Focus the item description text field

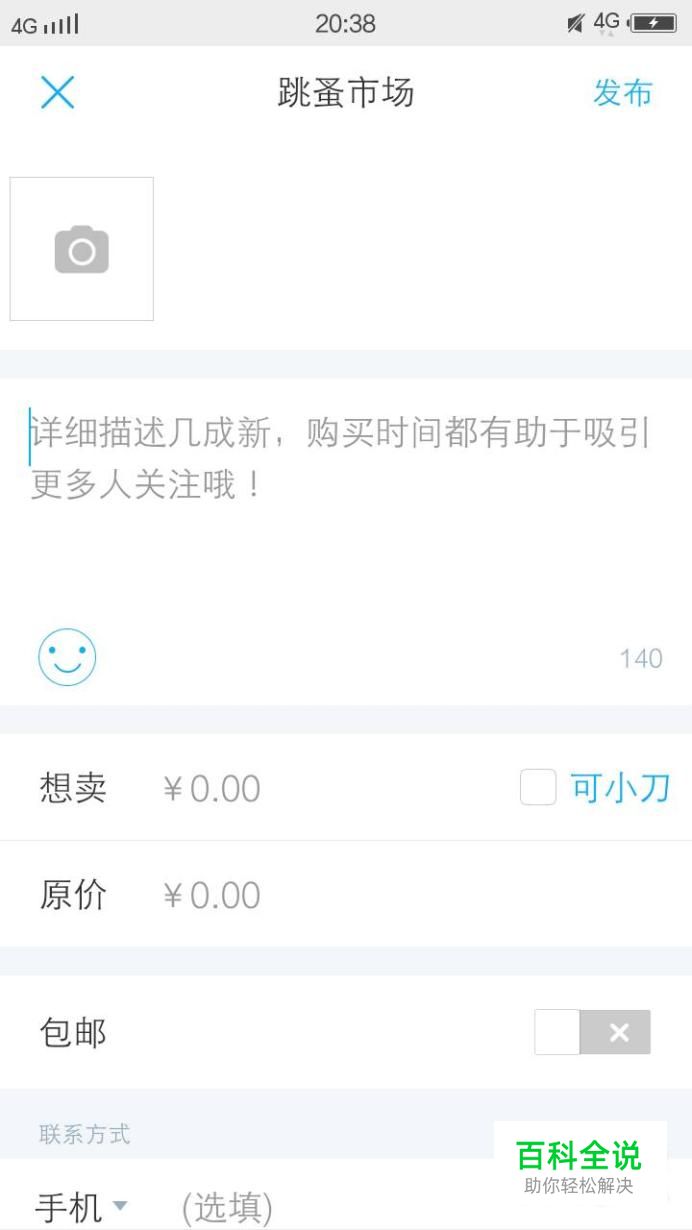pyautogui.click(x=346, y=500)
